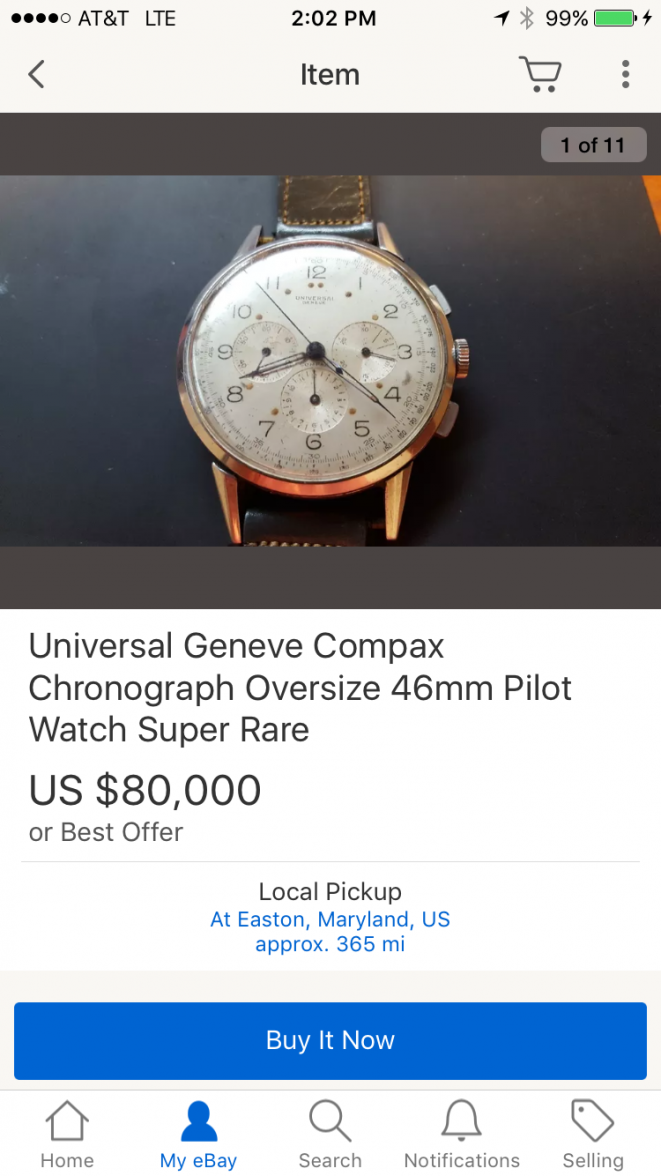
Task: Open the My eBay tab
Action: pyautogui.click(x=198, y=1135)
